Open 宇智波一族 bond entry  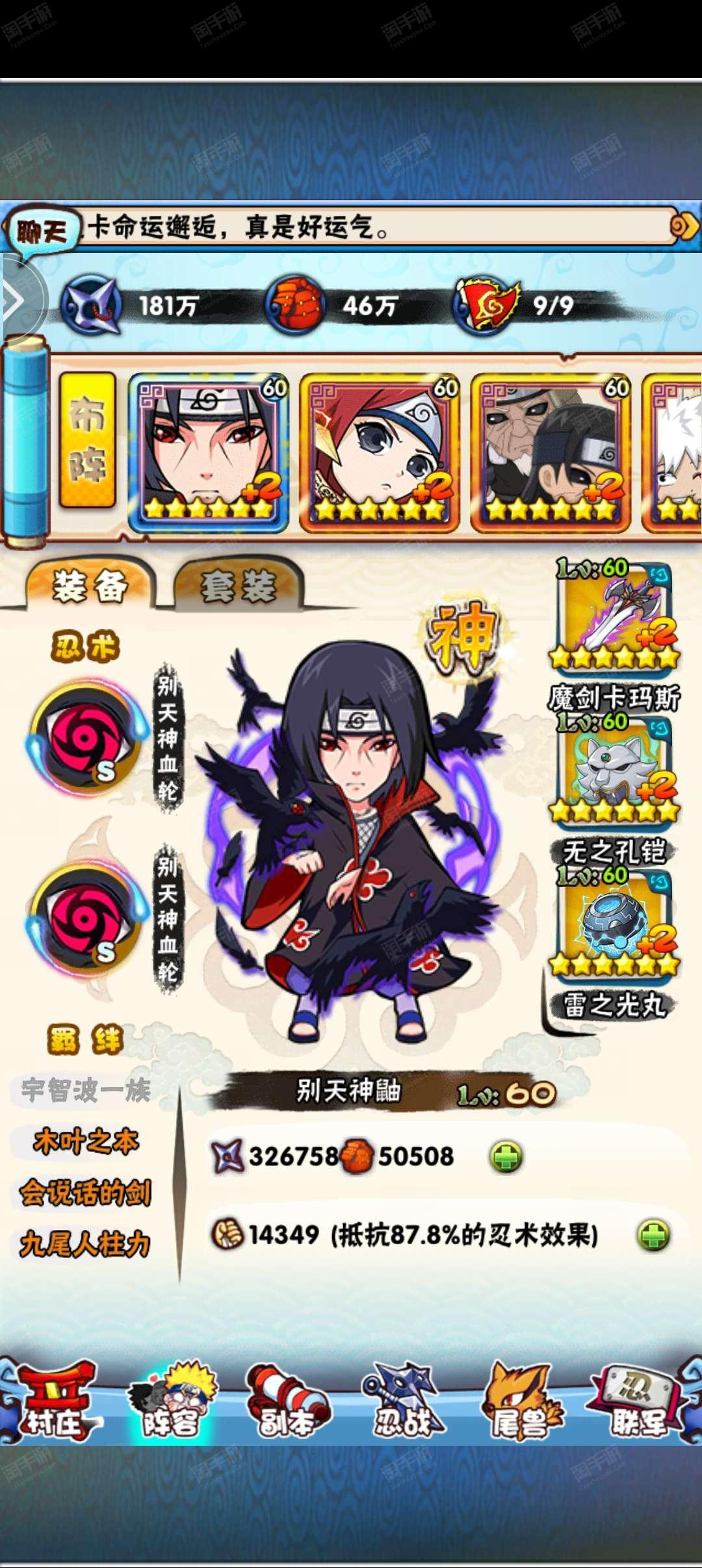pyautogui.click(x=85, y=1090)
